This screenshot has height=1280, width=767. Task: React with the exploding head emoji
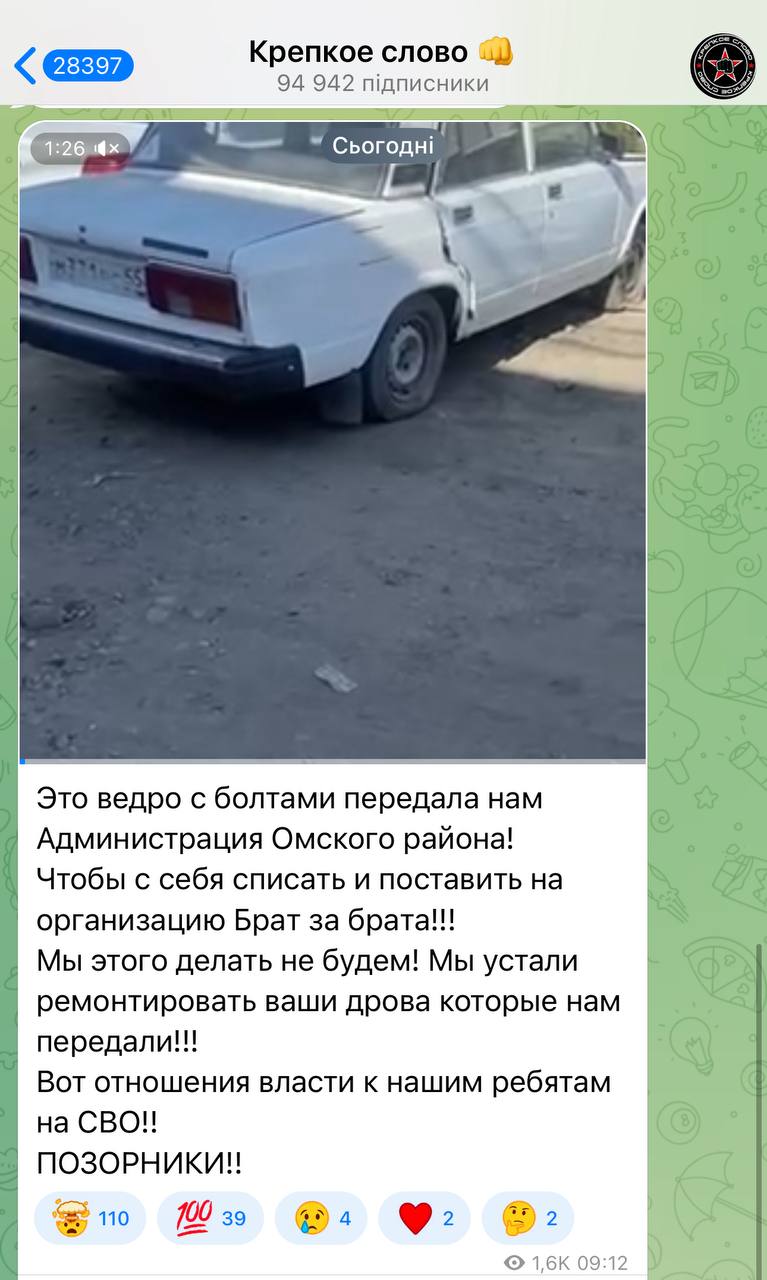tap(89, 1218)
